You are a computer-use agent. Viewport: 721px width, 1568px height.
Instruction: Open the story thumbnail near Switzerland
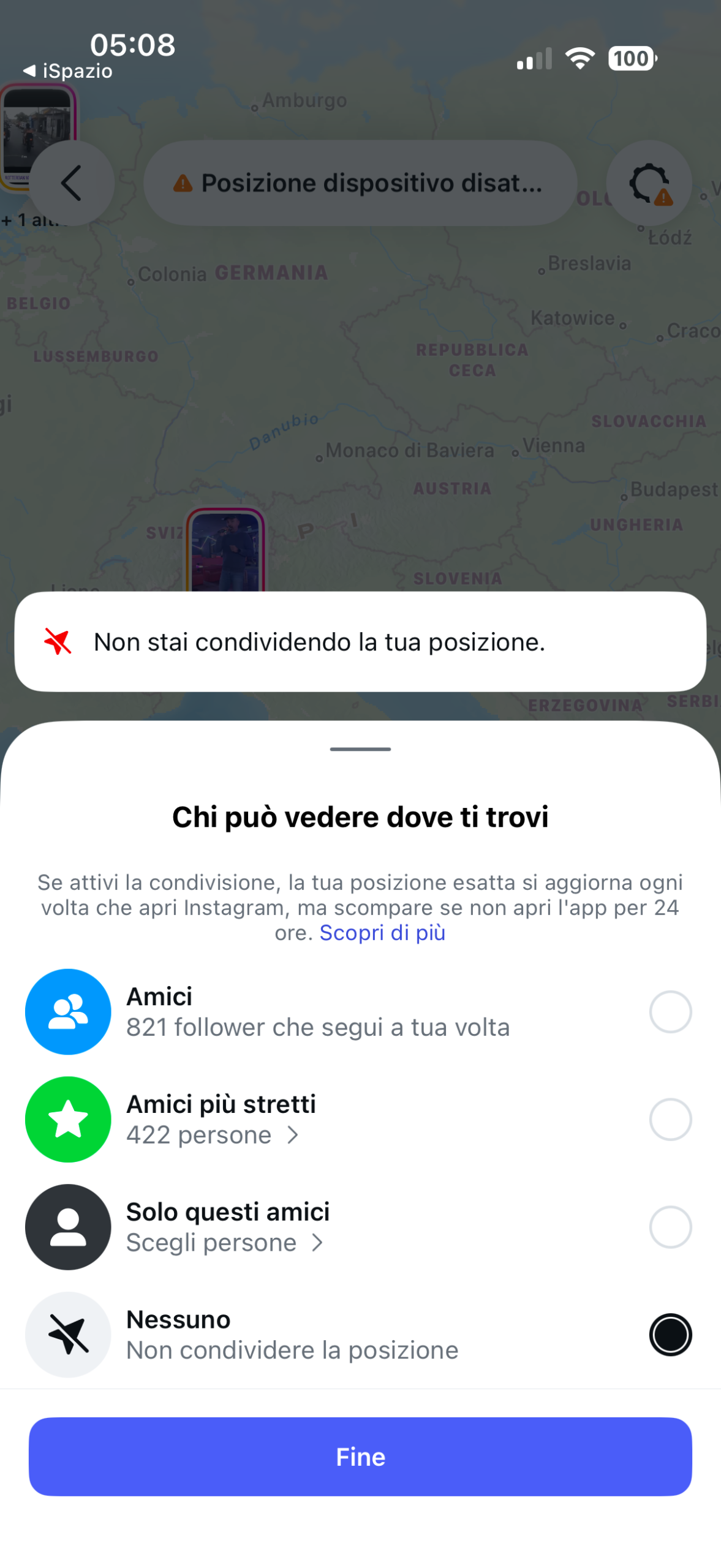click(225, 550)
